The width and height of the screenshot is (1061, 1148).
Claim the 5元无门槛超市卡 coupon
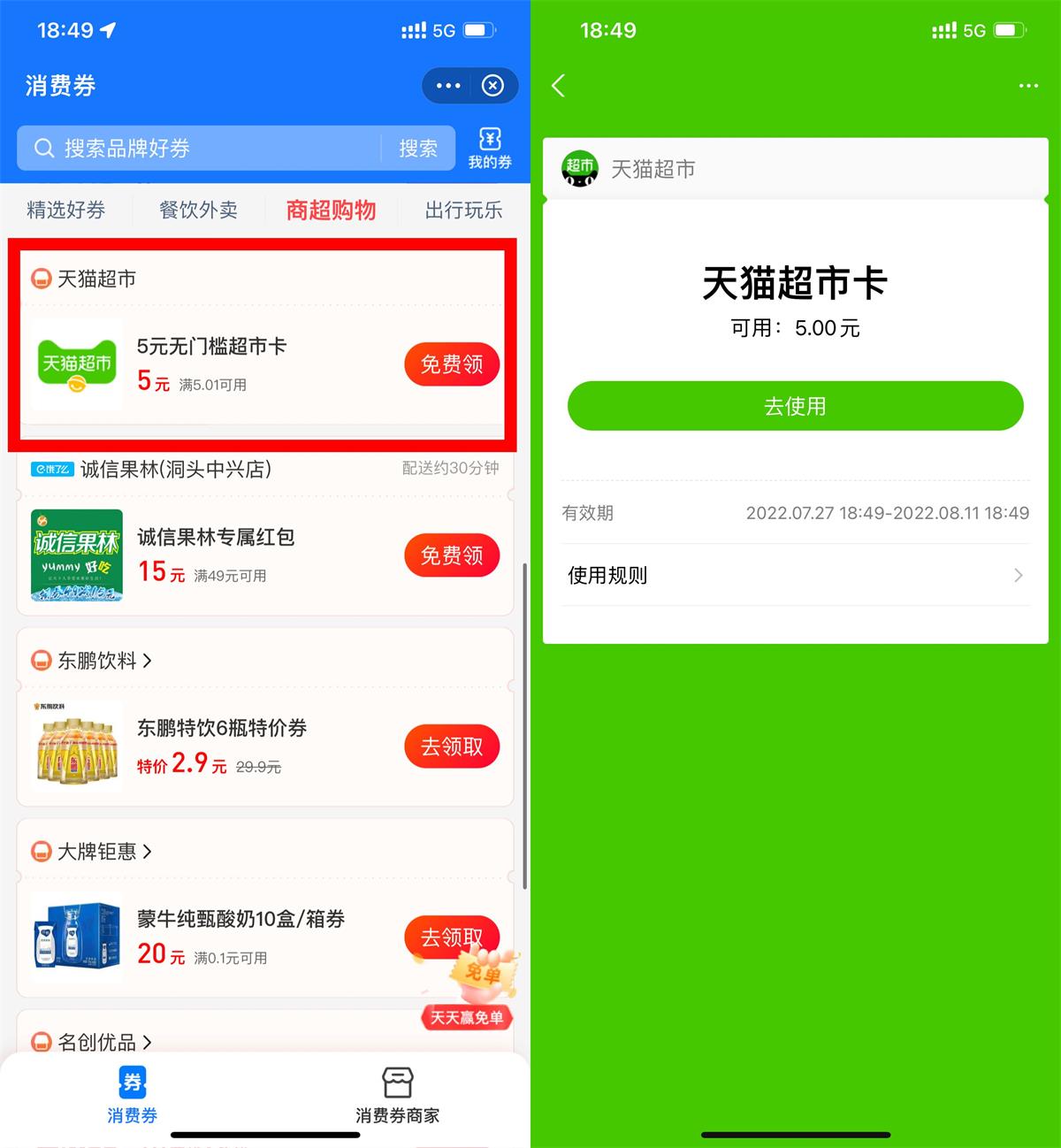click(x=452, y=364)
